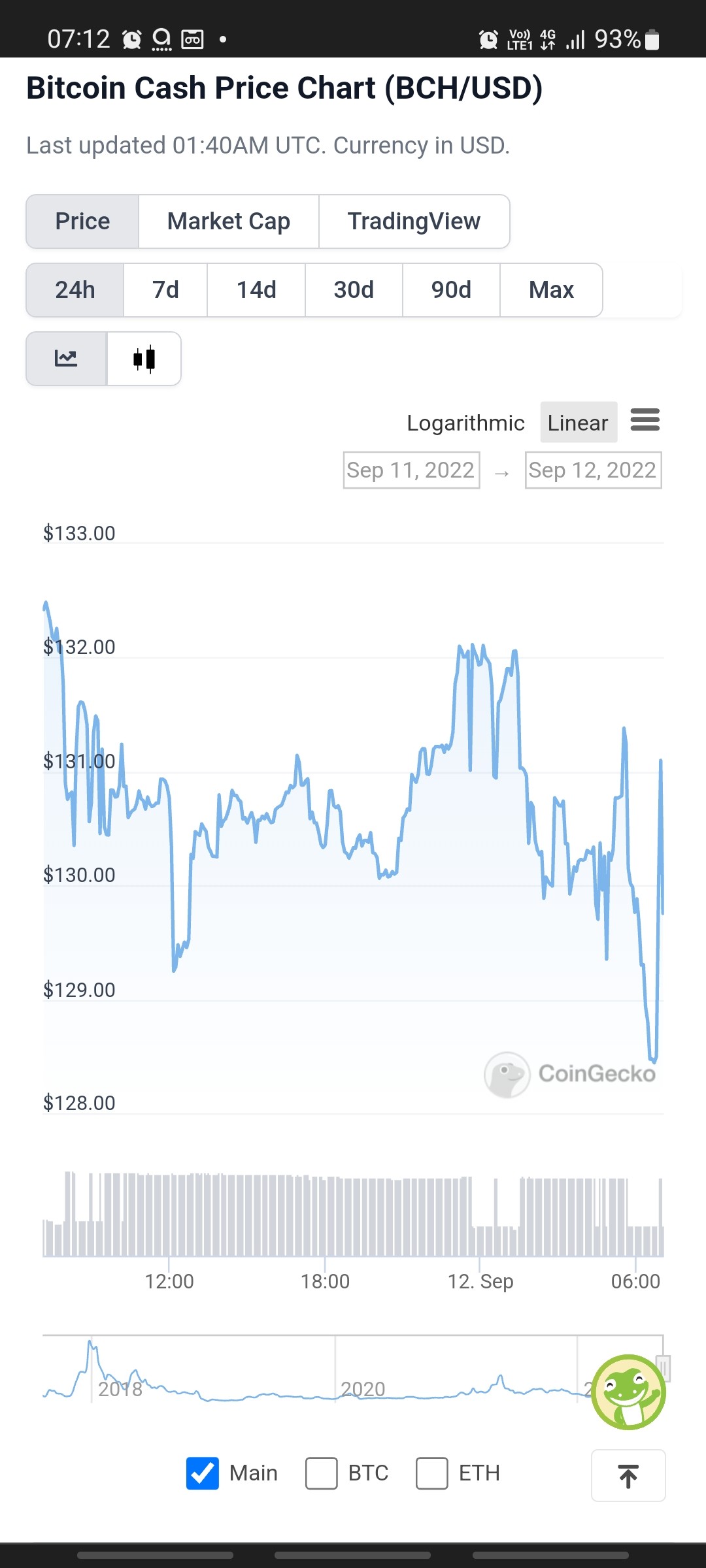Enable the ETH comparison checkbox
Viewport: 706px width, 1568px height.
click(x=432, y=1473)
